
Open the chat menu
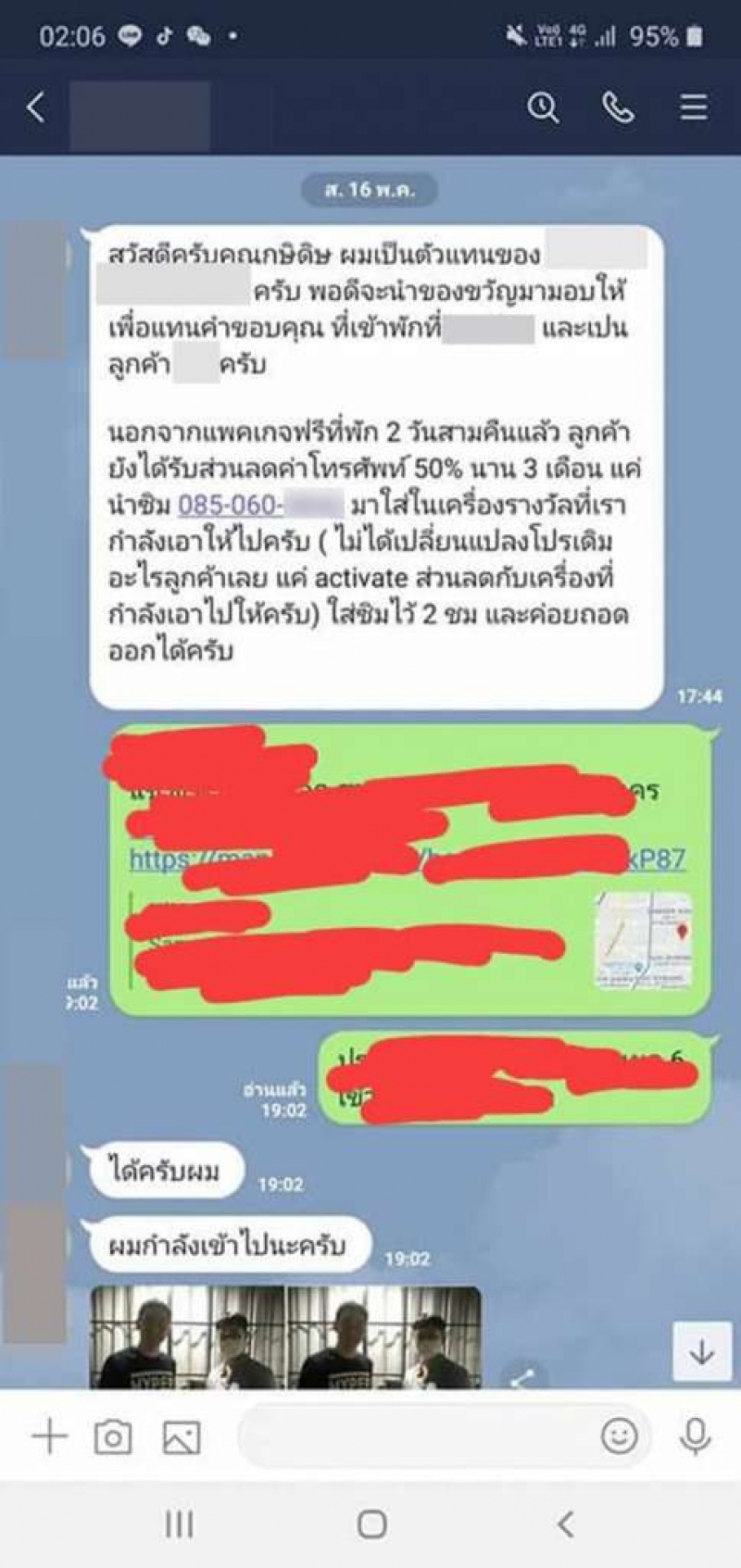[694, 108]
